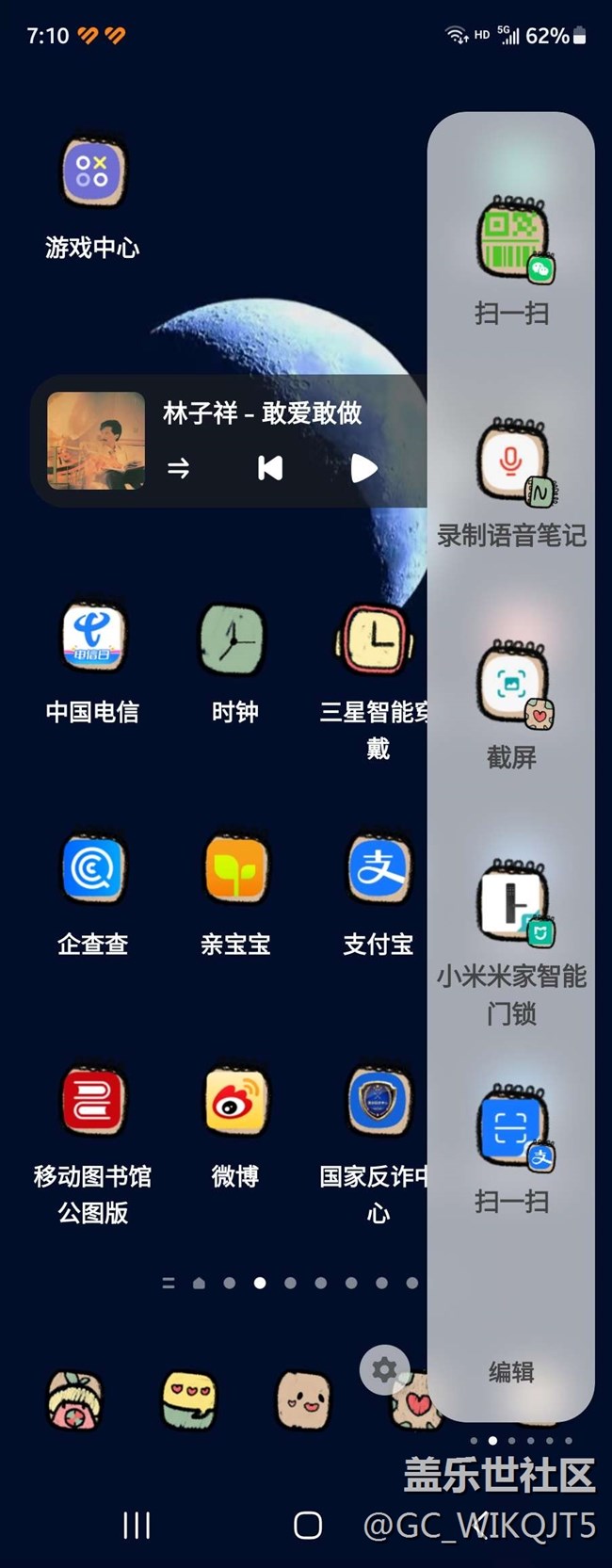
Task: Start 录制语音笔记 shortcut
Action: click(x=511, y=463)
